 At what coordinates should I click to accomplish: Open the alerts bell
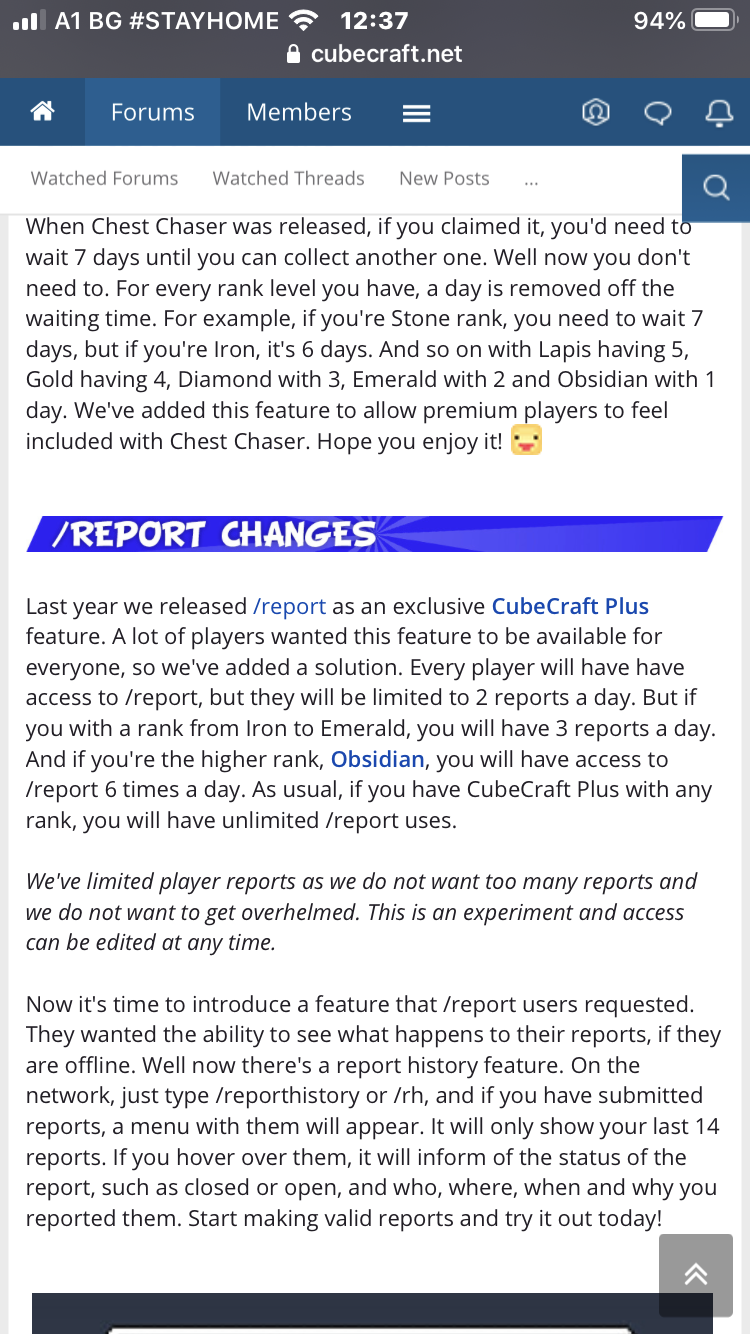(x=718, y=113)
